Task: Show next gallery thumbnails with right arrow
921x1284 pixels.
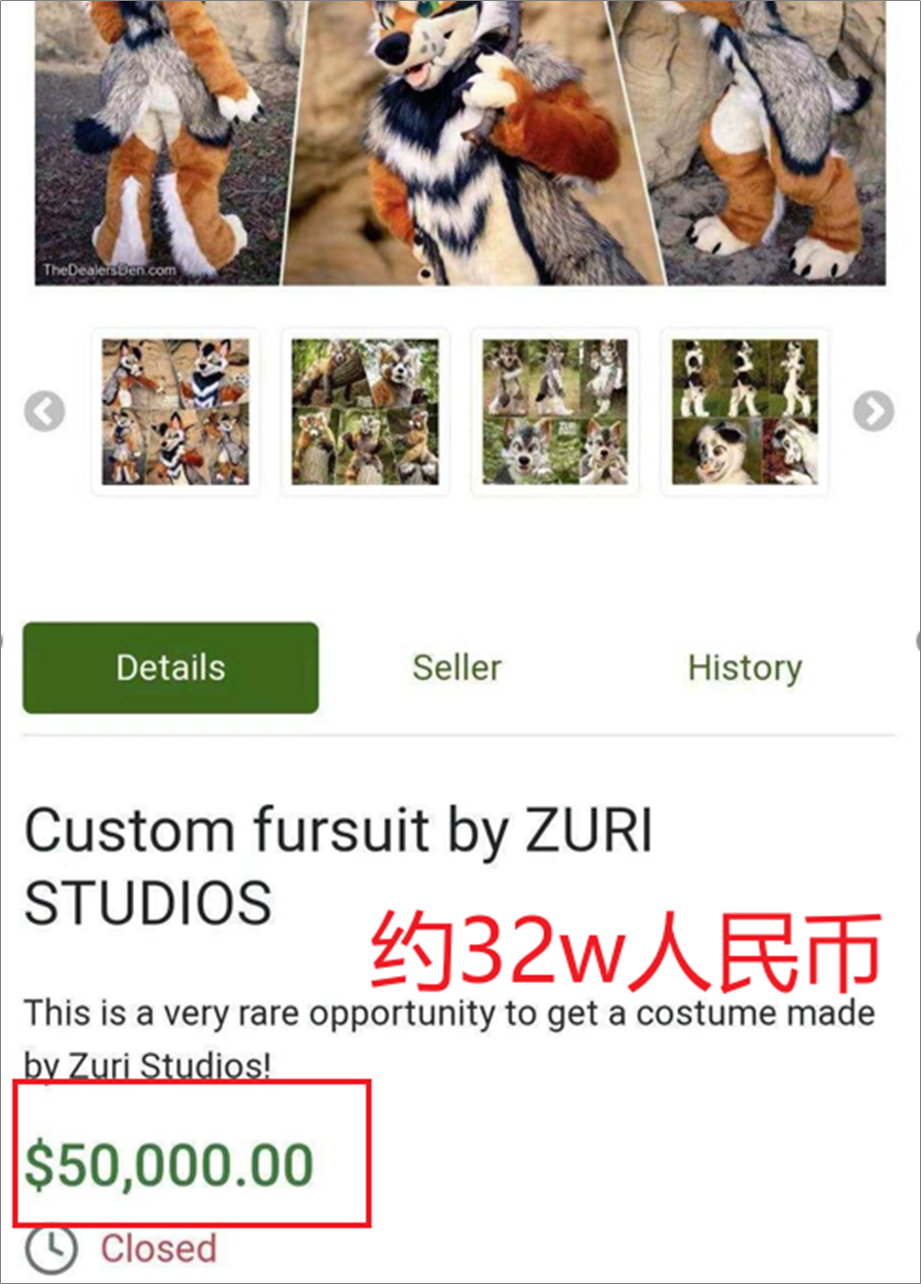Action: pos(874,411)
